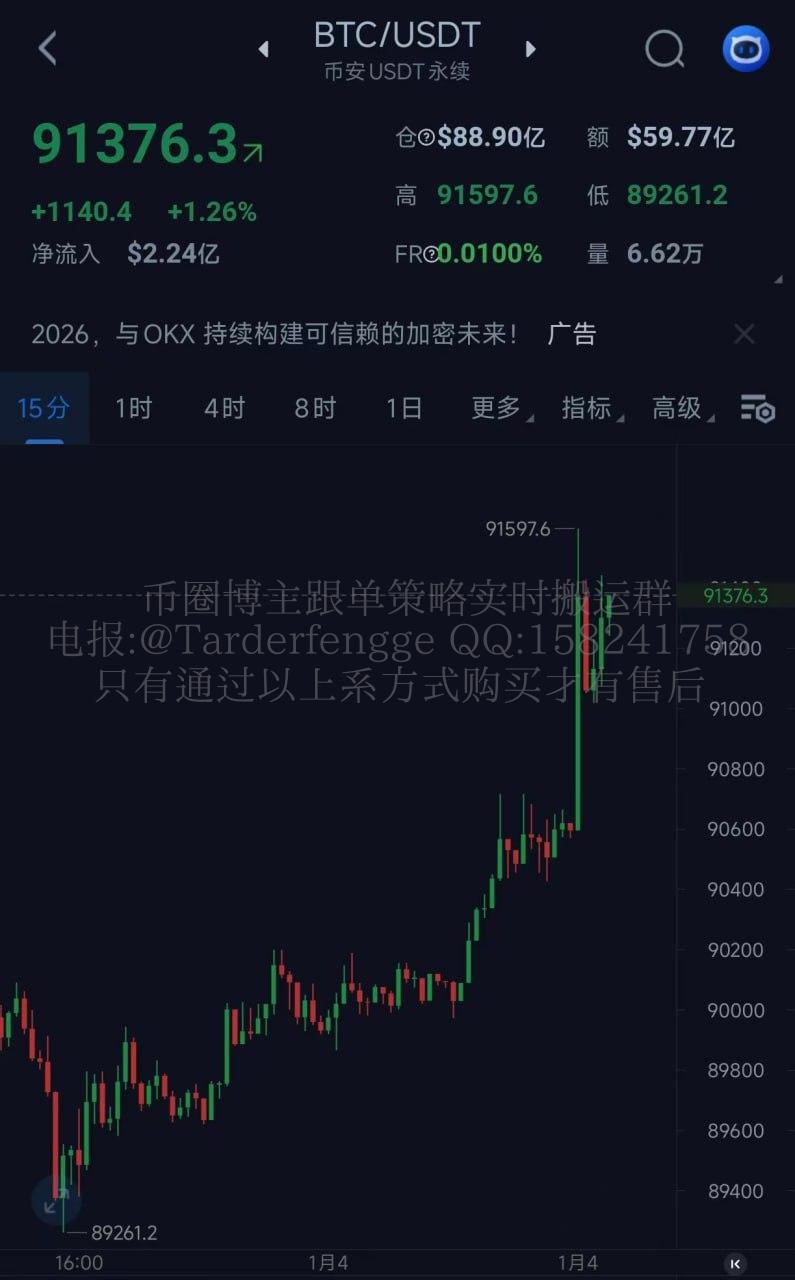Show info for the 仓 open interest
Viewport: 795px width, 1280px height.
[427, 138]
